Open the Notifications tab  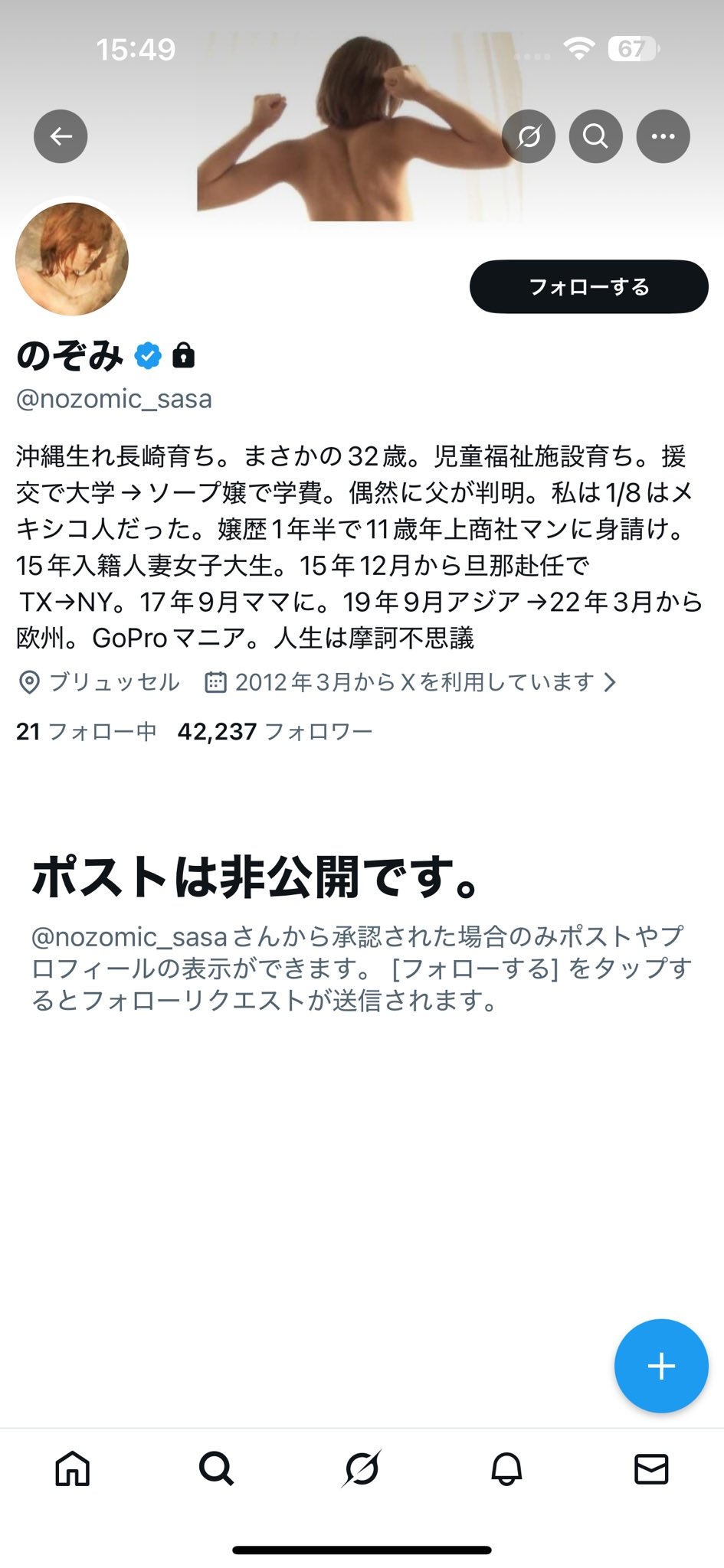pos(506,1469)
